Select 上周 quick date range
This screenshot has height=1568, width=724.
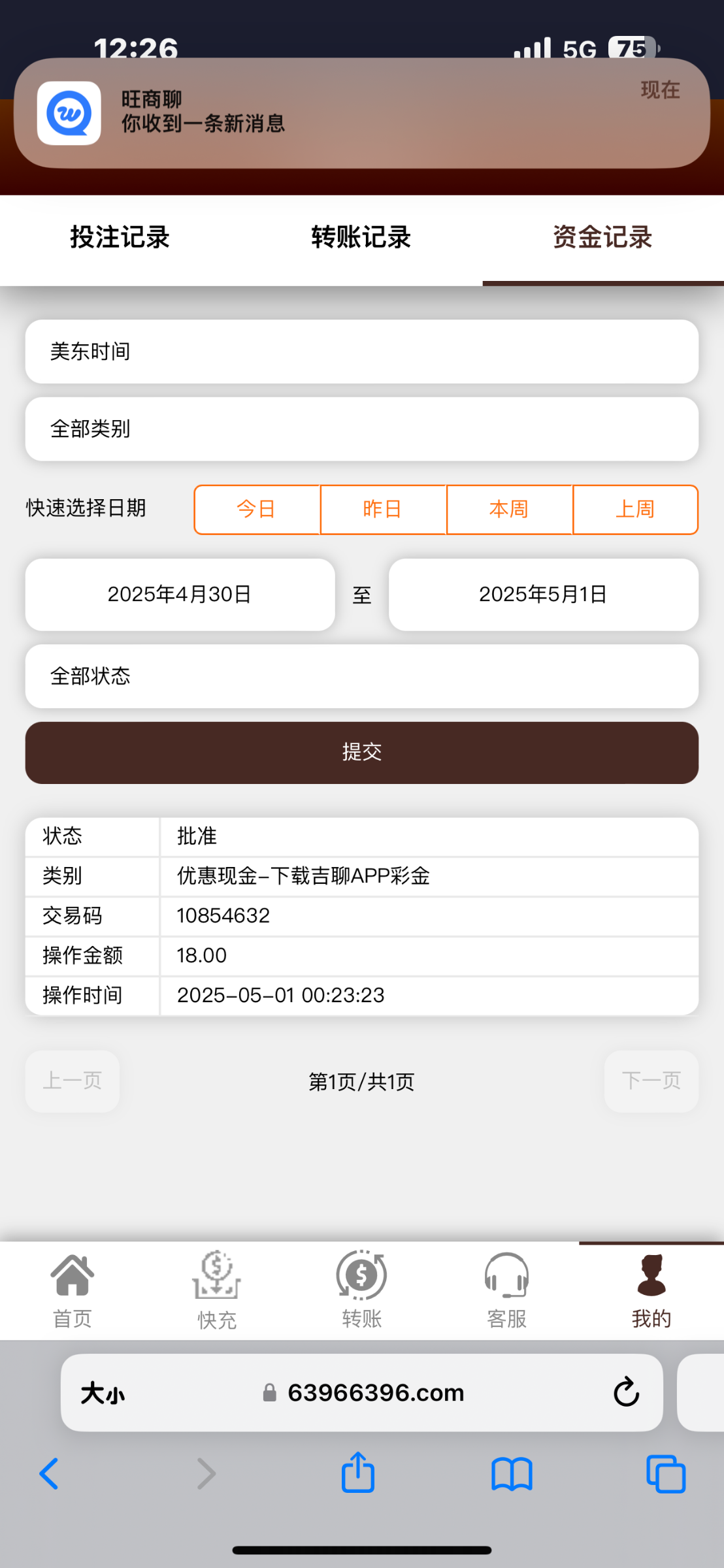[635, 510]
